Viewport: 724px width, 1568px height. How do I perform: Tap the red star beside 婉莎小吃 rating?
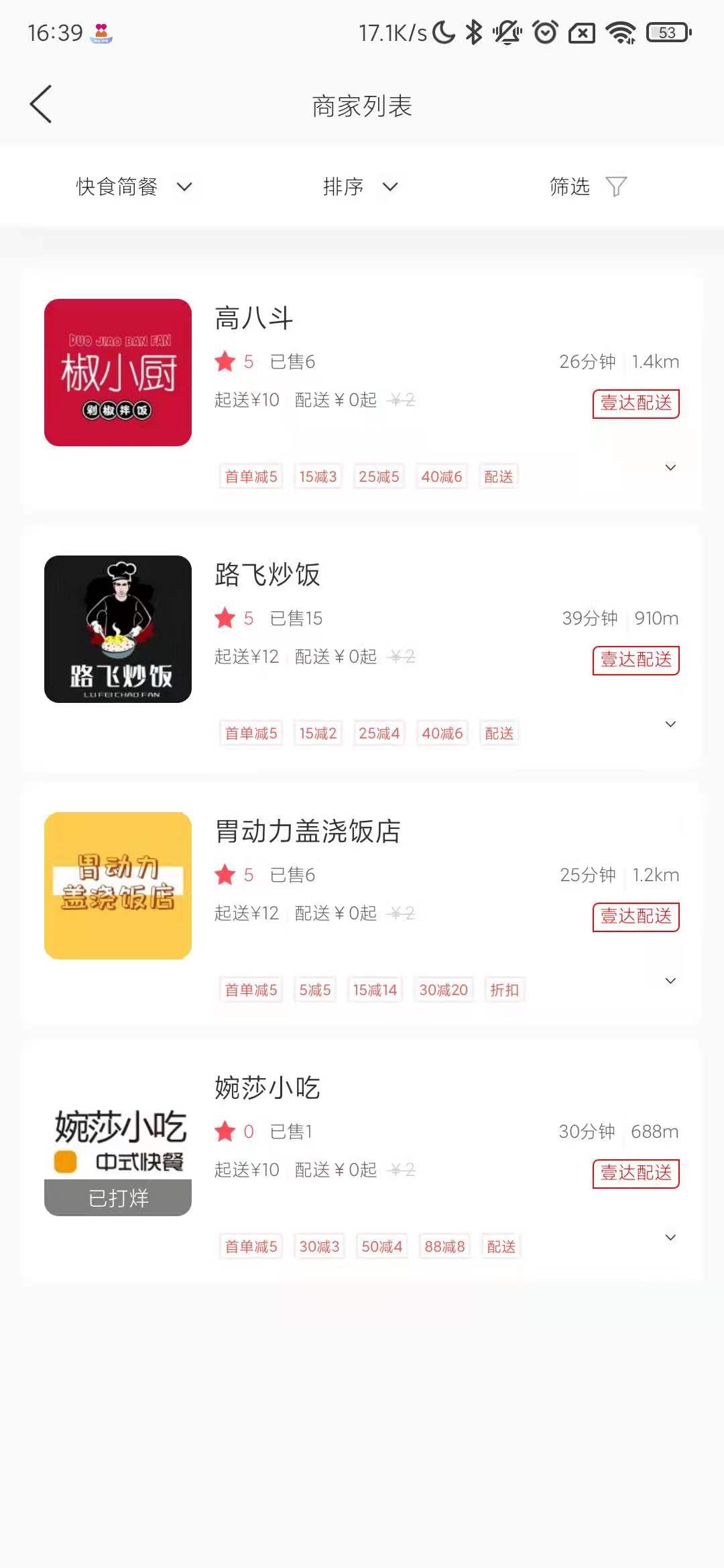226,1131
